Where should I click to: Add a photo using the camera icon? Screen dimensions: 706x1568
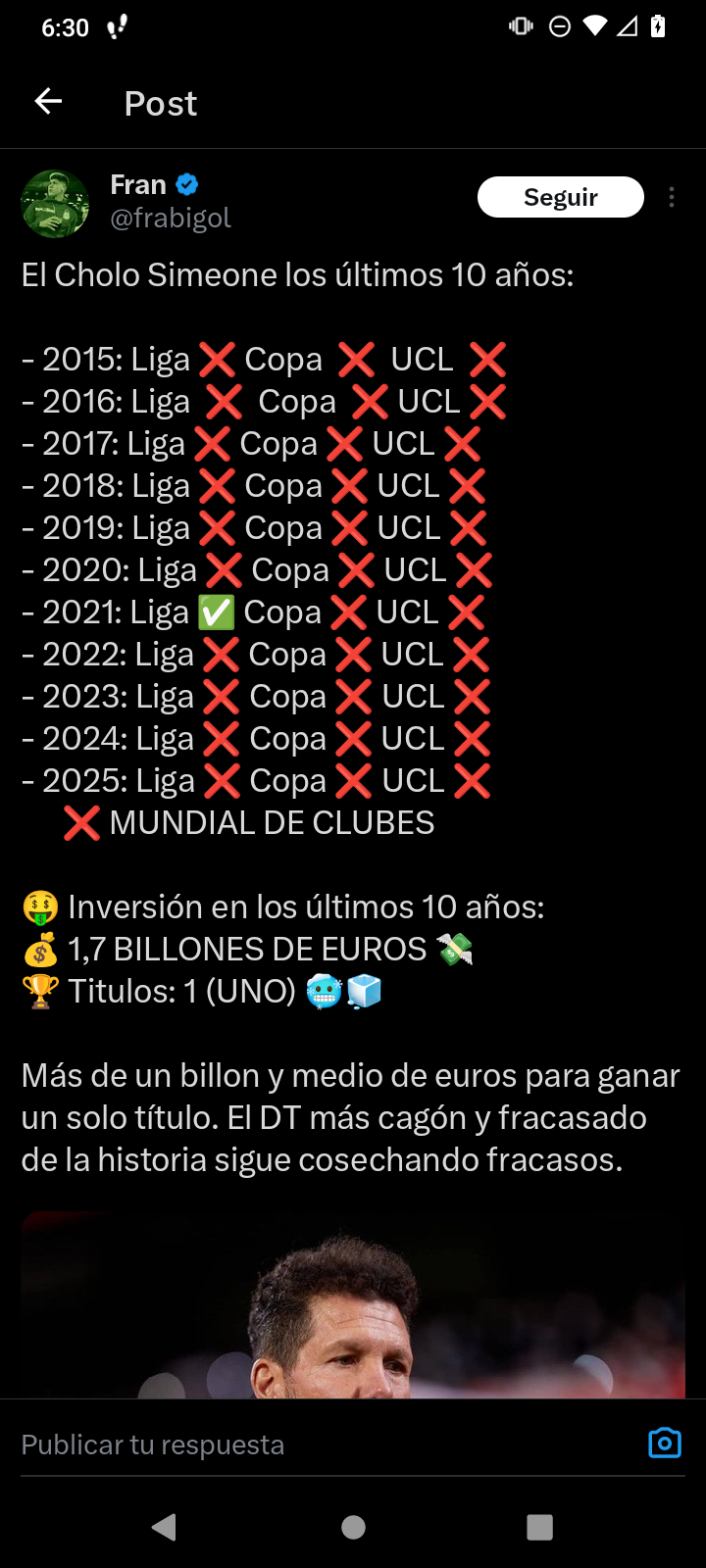[665, 1444]
